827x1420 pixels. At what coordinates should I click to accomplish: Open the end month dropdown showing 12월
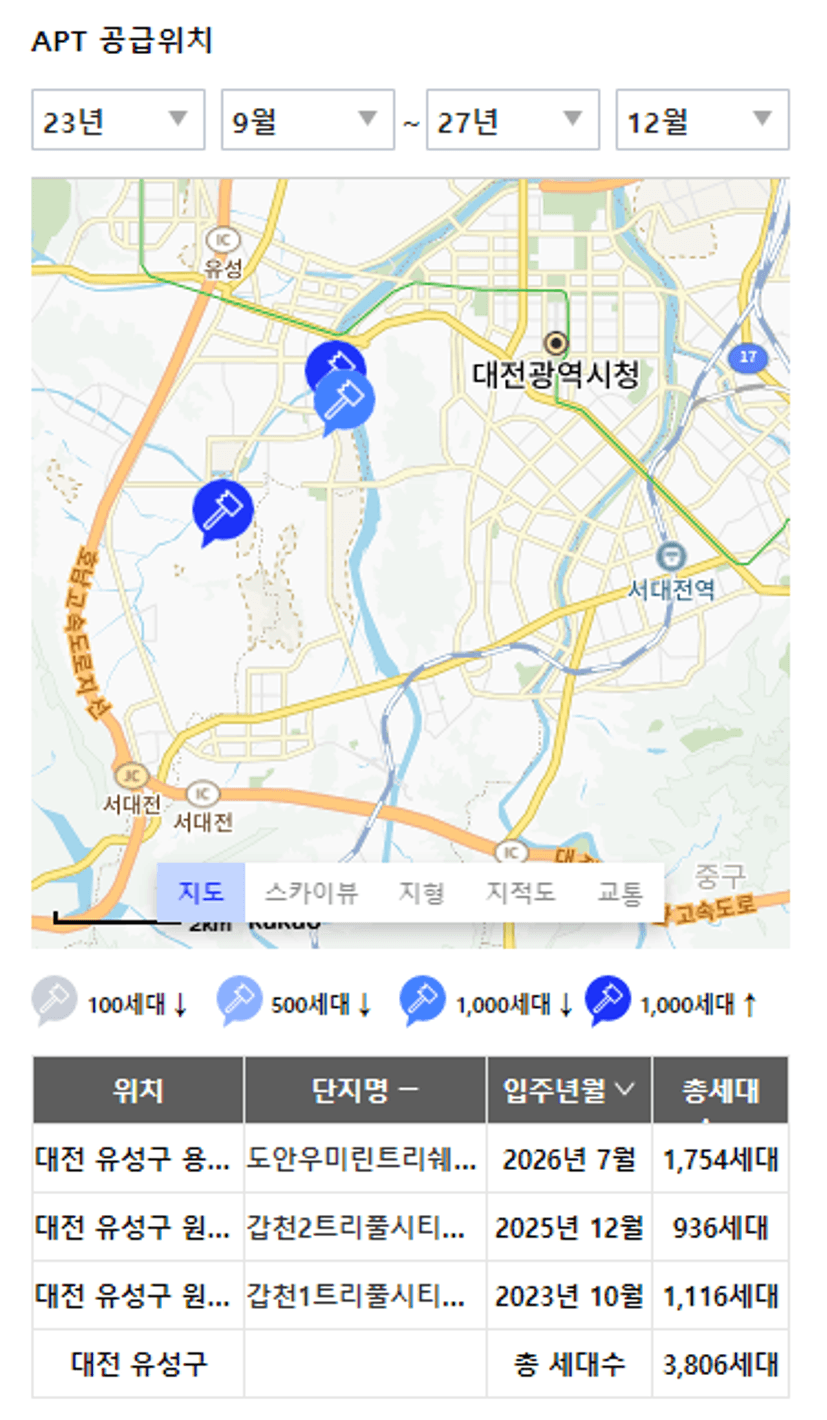pos(702,120)
